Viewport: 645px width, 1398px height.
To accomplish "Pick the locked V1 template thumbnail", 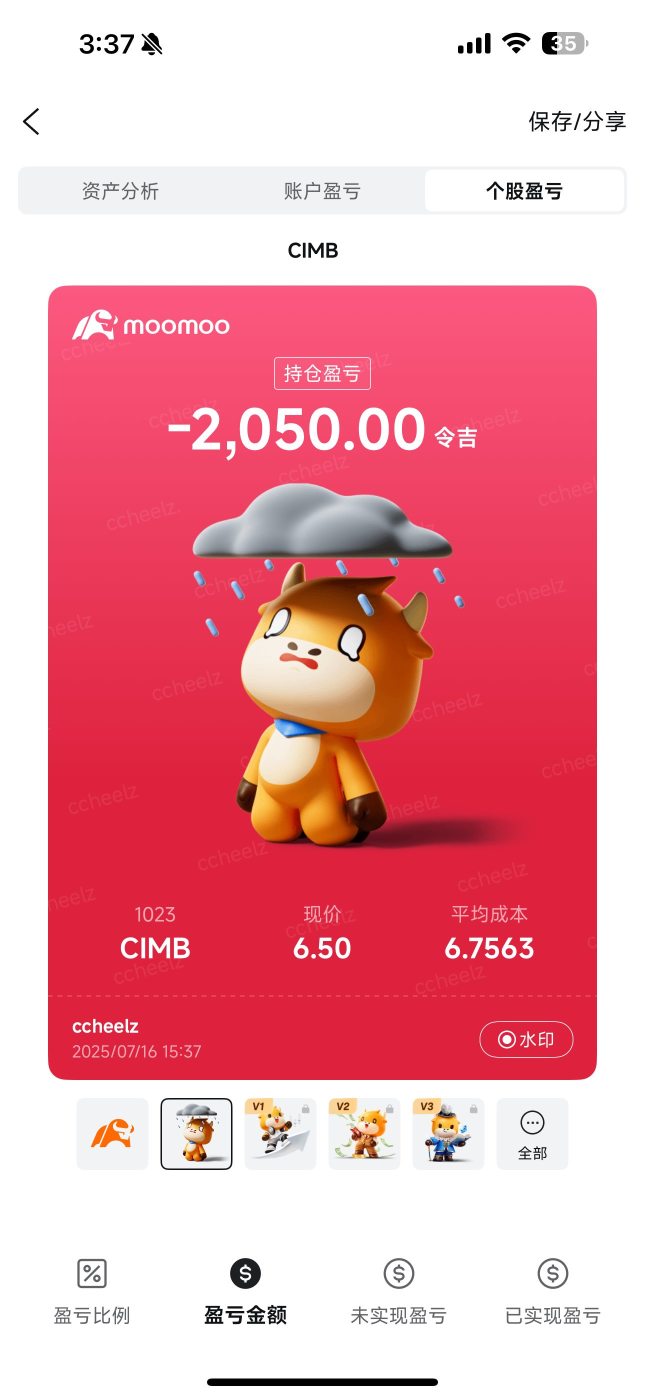I will (x=280, y=1134).
